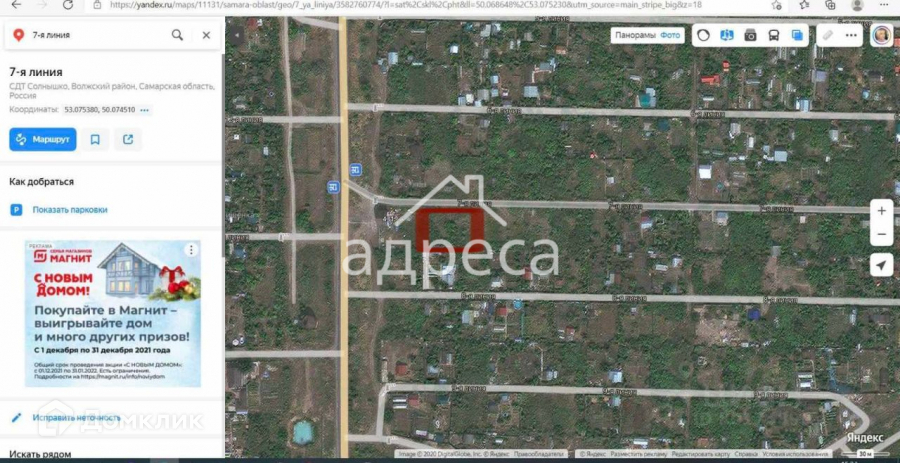Select the Фото option
Viewport: 900px width, 463px height.
[670, 35]
